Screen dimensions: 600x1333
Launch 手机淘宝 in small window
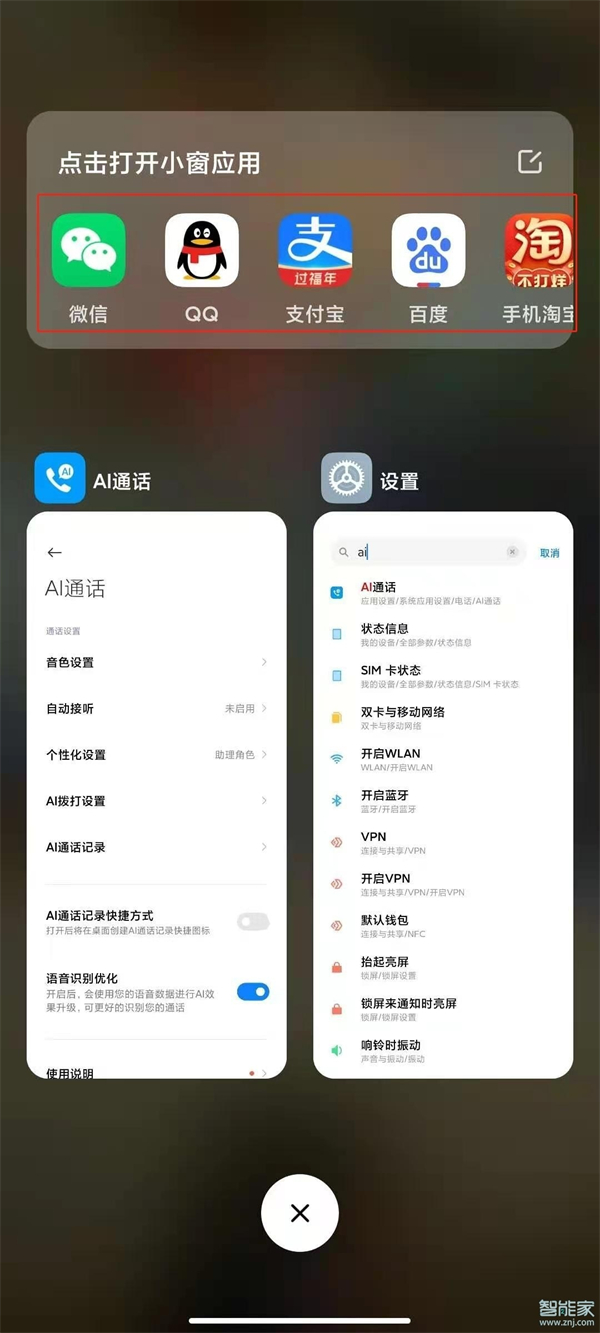[538, 251]
